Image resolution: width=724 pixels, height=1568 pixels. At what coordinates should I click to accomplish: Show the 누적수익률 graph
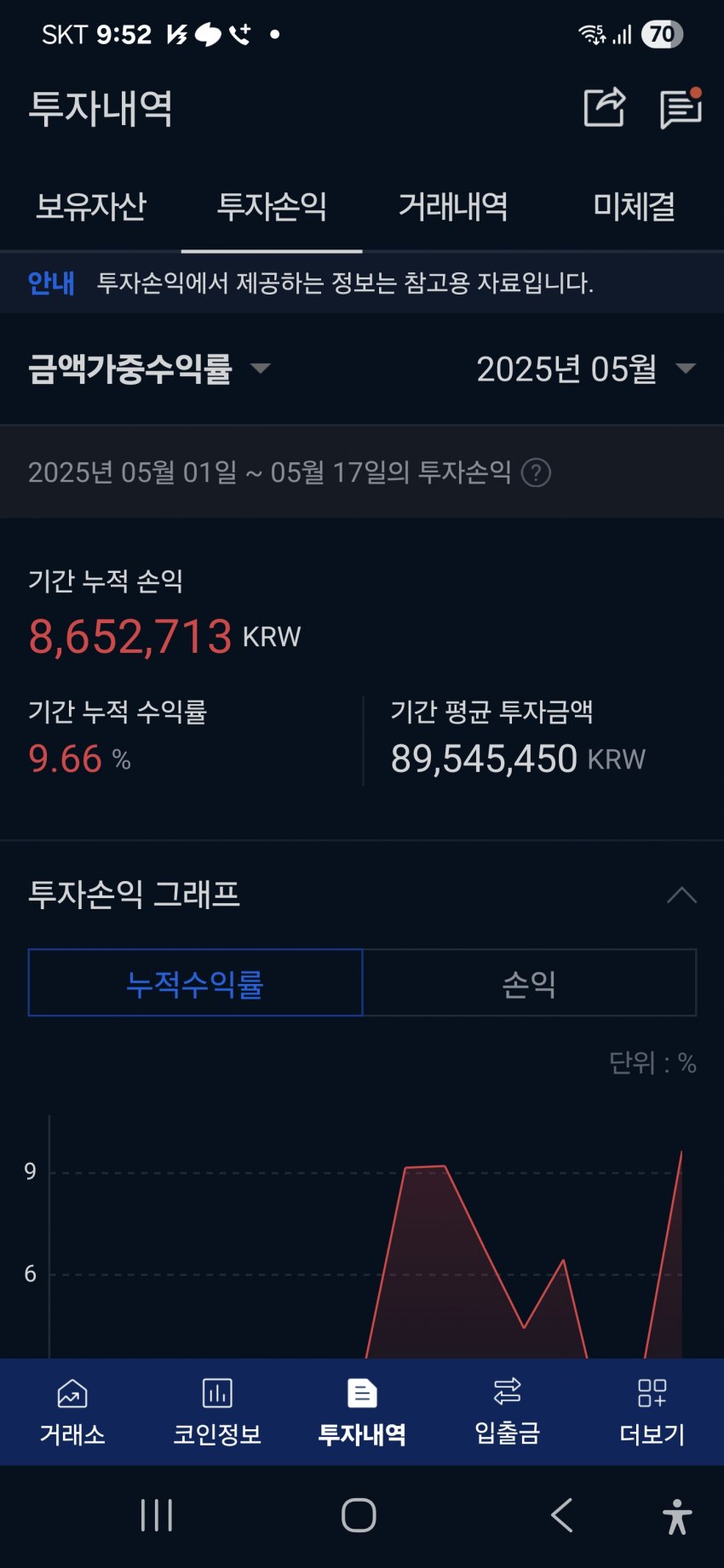point(195,983)
